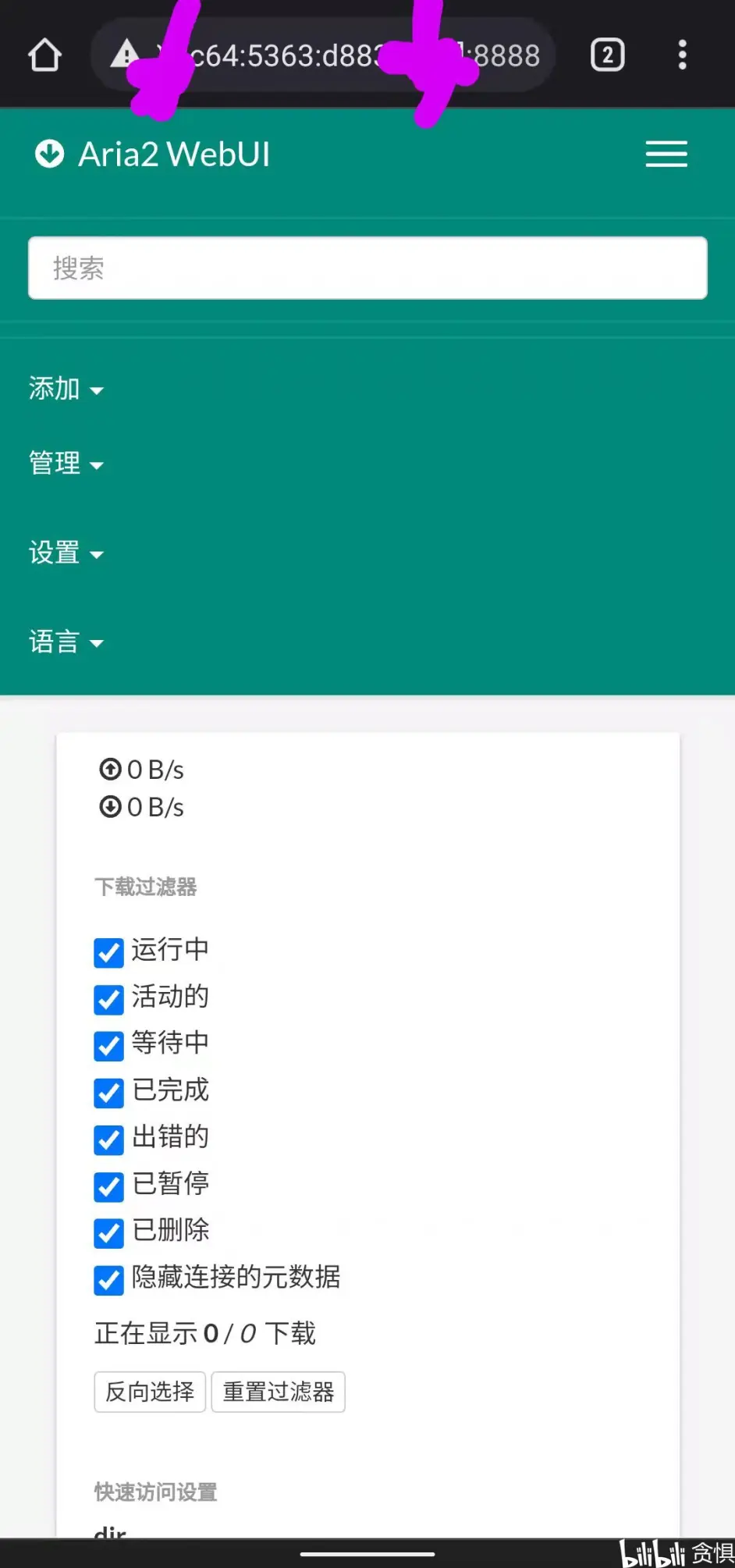This screenshot has width=735, height=1568.
Task: Tap the 反向选择 button
Action: 150,1392
